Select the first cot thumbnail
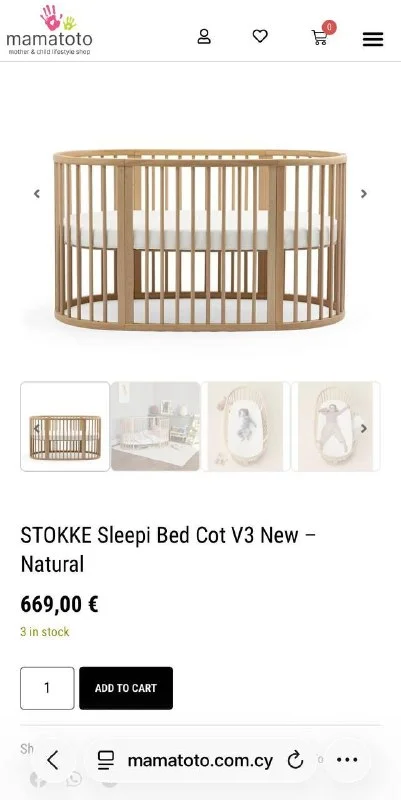 pos(65,427)
